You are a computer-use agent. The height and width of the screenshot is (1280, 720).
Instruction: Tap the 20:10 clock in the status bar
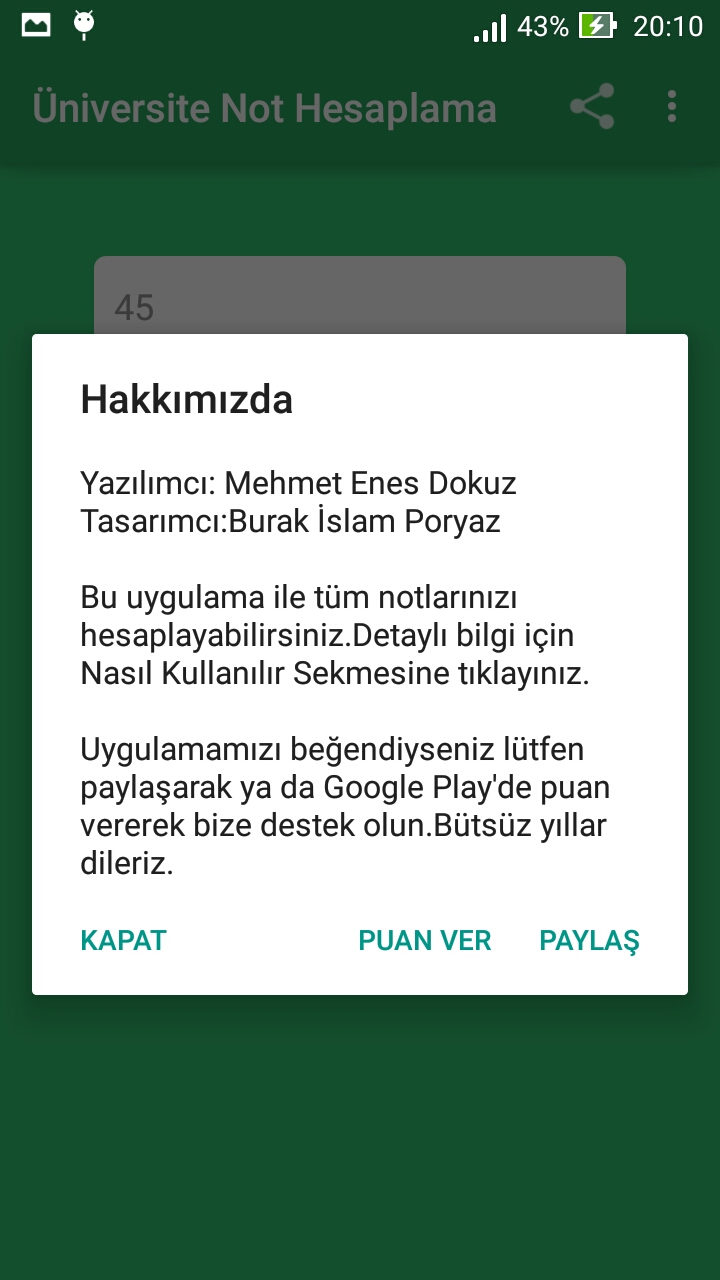[x=667, y=26]
